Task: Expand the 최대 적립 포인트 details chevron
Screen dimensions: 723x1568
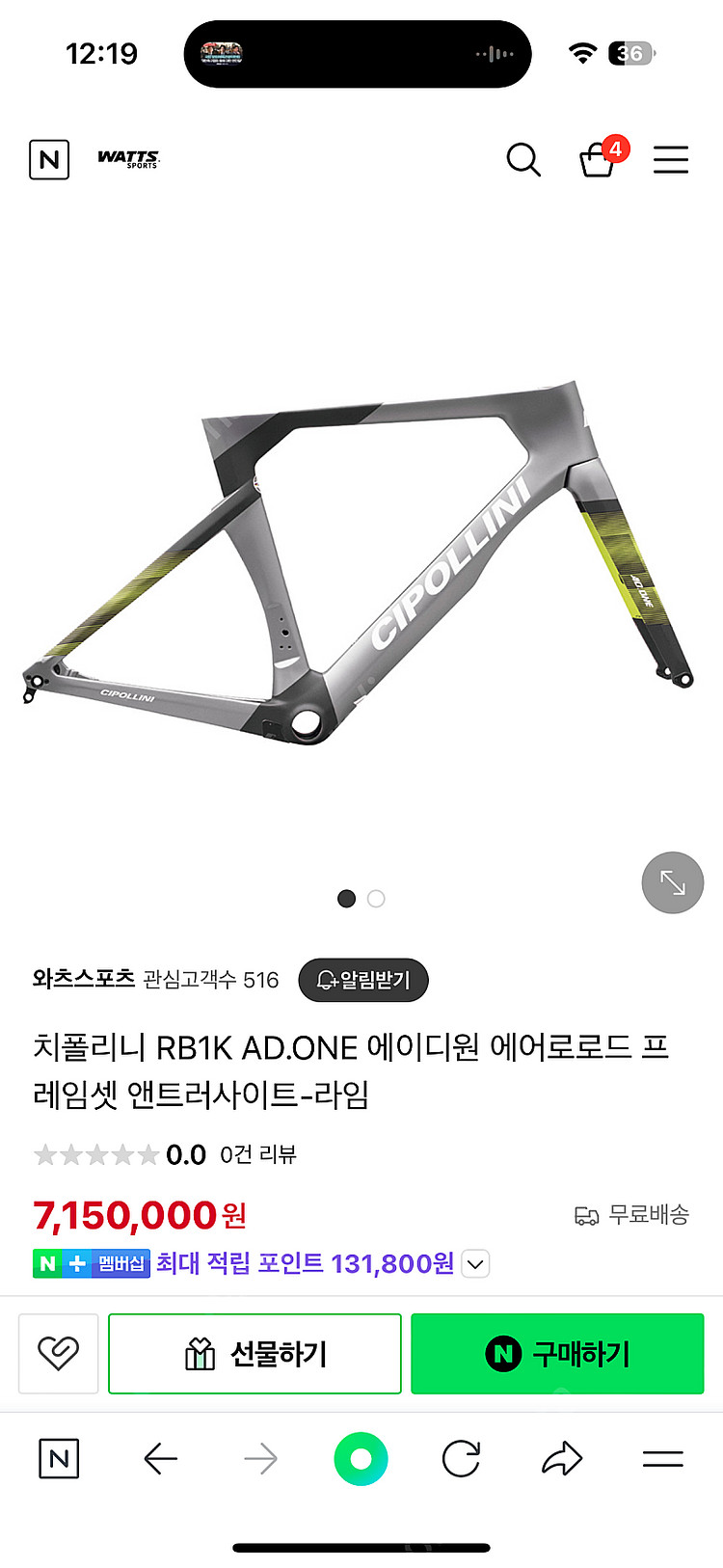Action: (x=475, y=1263)
